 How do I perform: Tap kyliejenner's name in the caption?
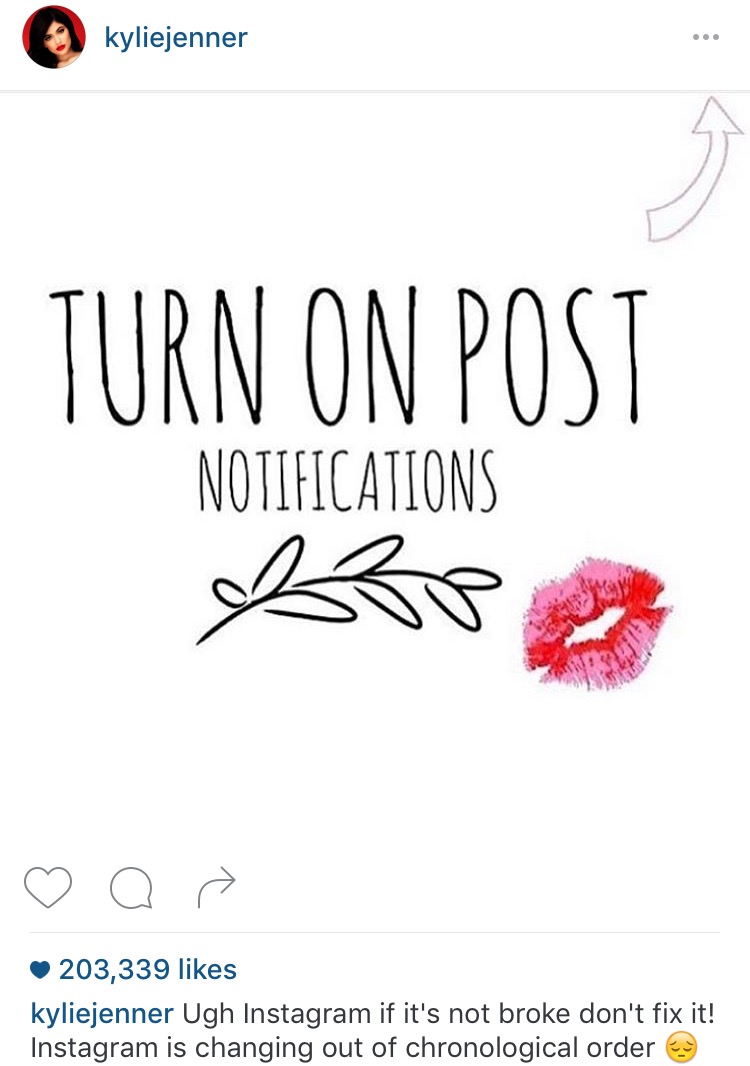[x=103, y=1013]
